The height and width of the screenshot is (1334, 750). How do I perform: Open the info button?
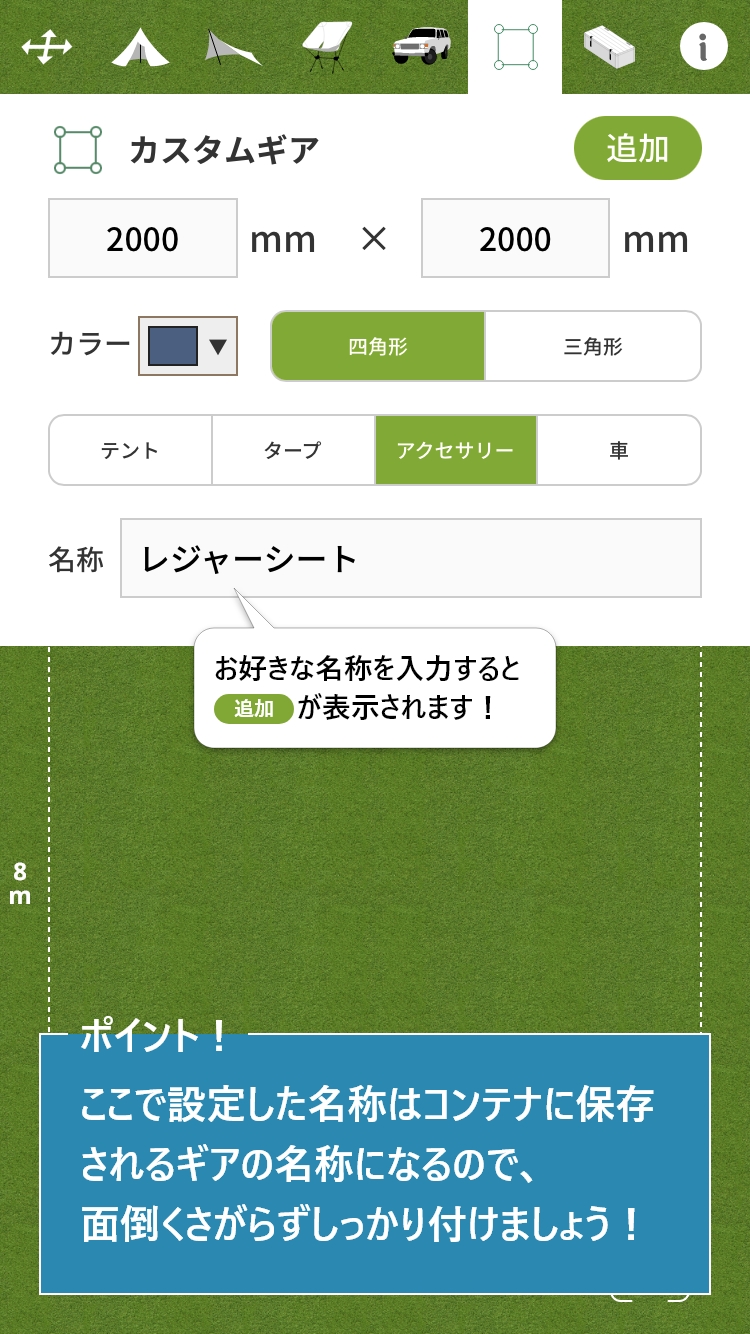pos(703,47)
